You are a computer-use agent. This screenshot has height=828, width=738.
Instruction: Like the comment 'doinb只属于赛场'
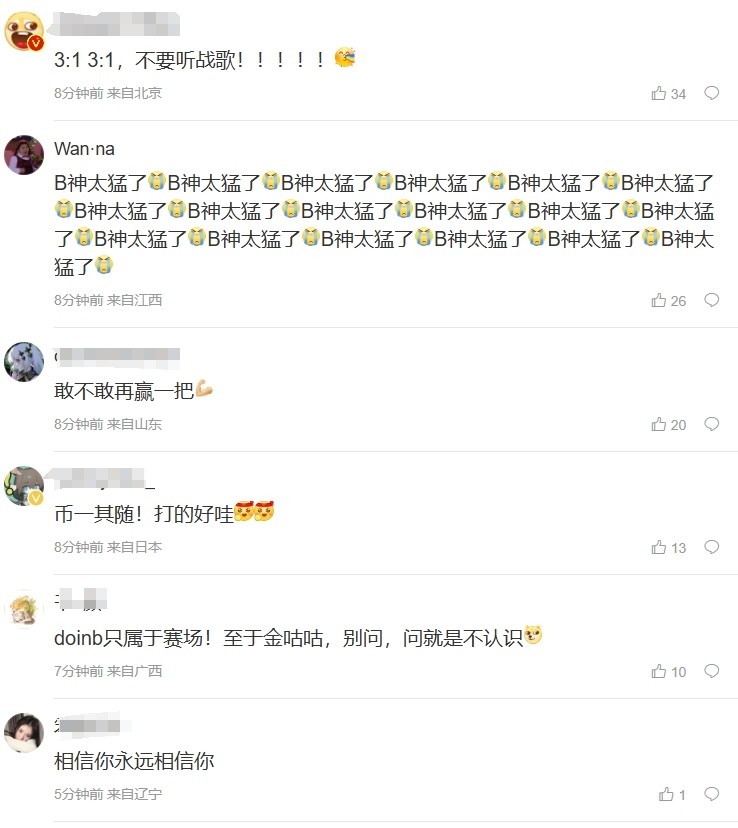(659, 671)
